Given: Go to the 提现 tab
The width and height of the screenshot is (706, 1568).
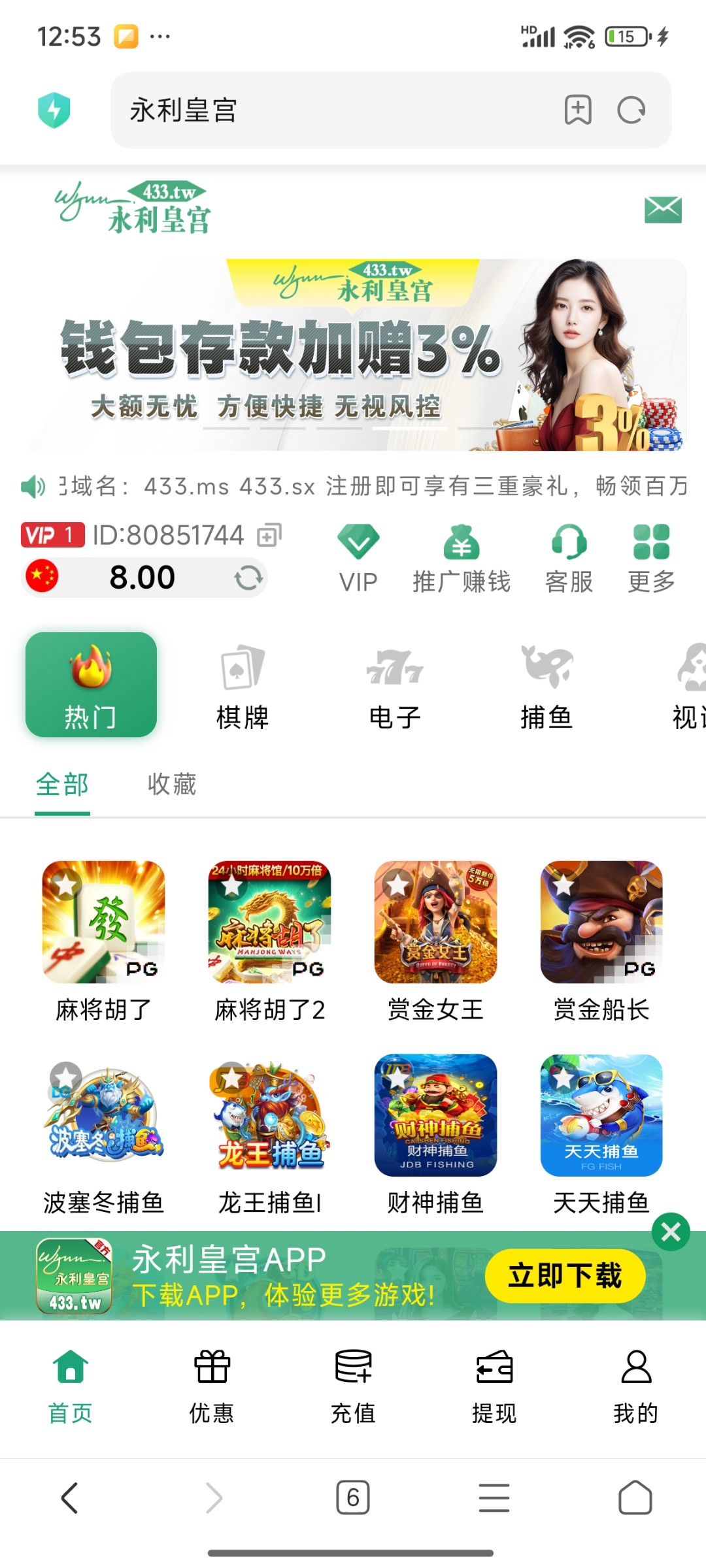Looking at the screenshot, I should click(494, 1386).
